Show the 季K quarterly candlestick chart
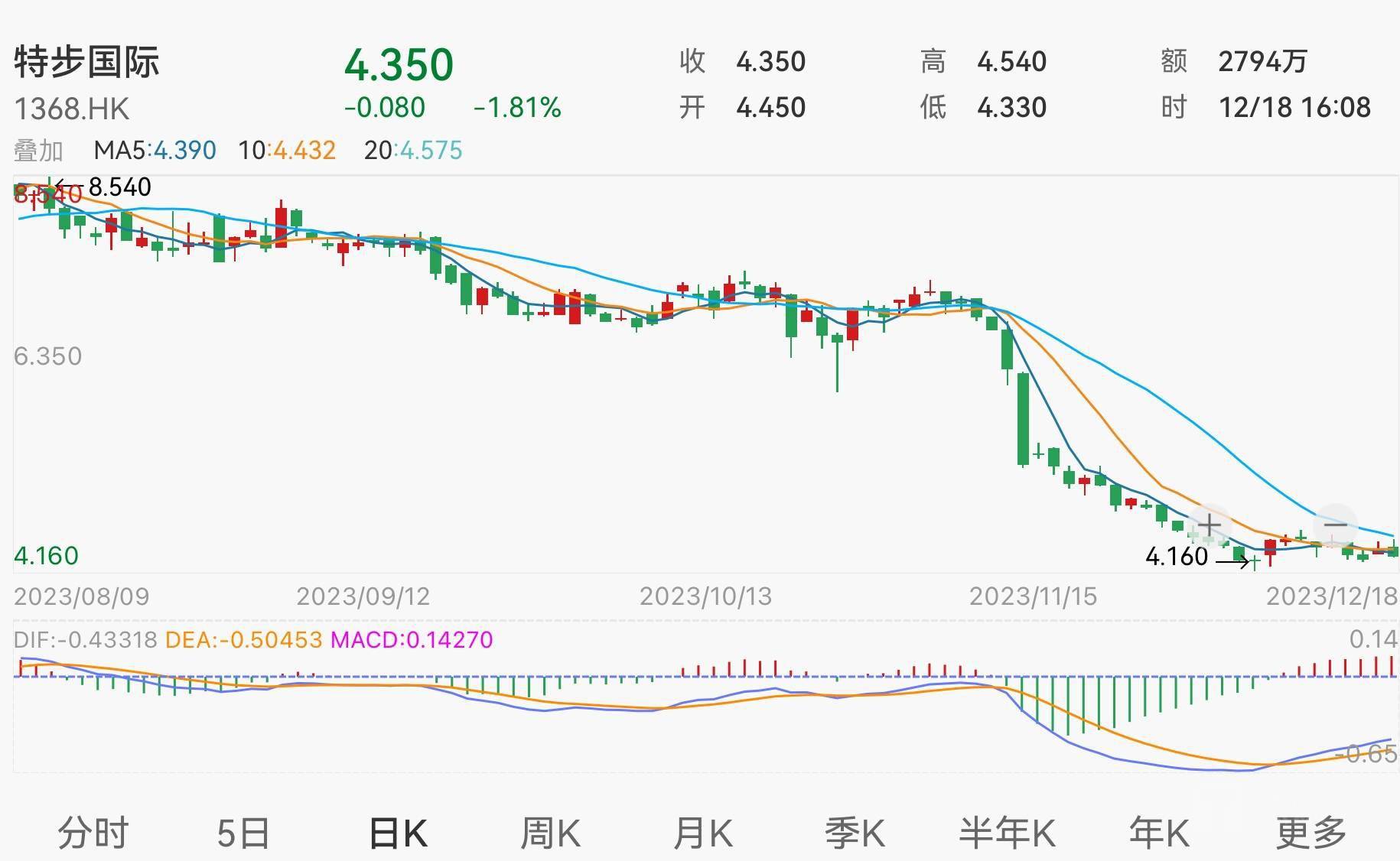1400x861 pixels. tap(855, 833)
